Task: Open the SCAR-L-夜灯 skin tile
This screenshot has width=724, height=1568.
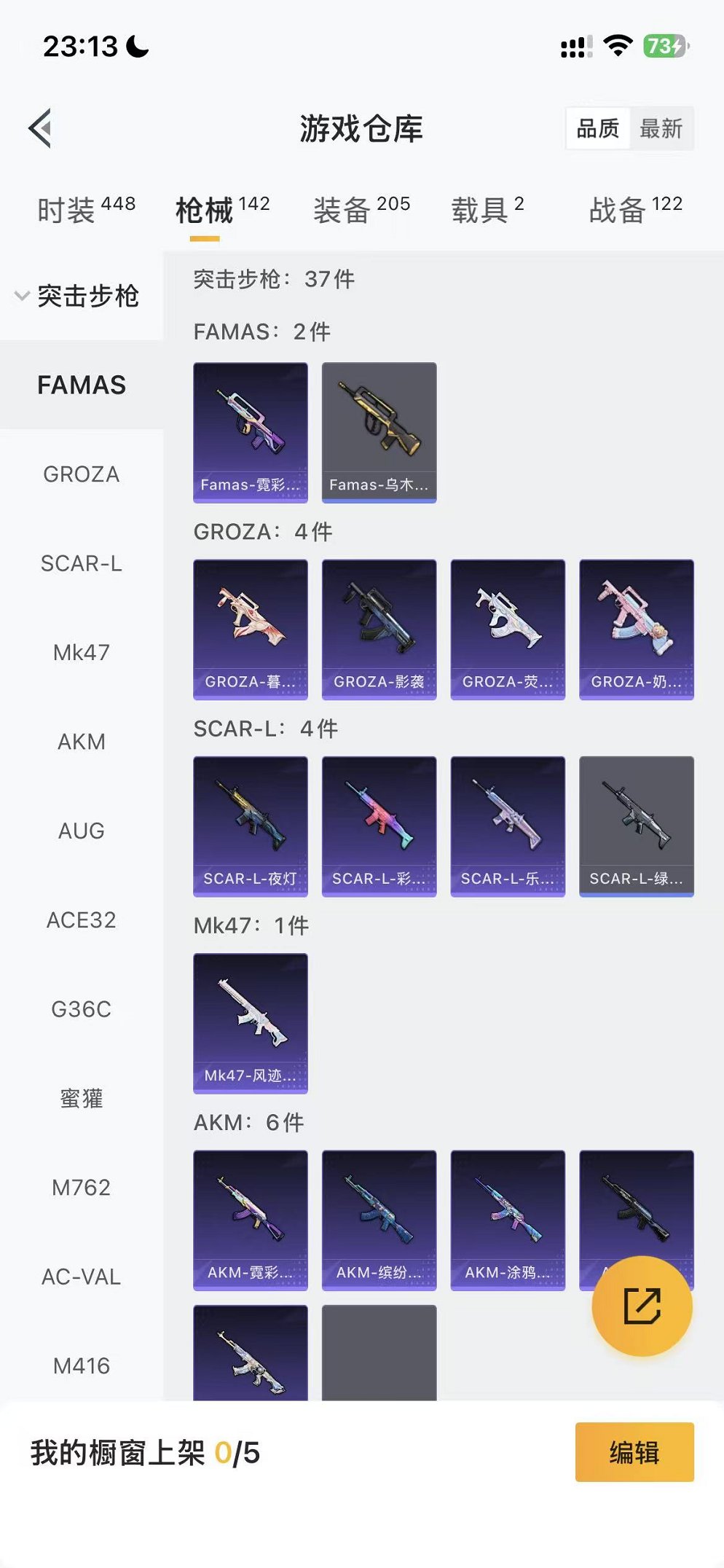Action: click(250, 826)
